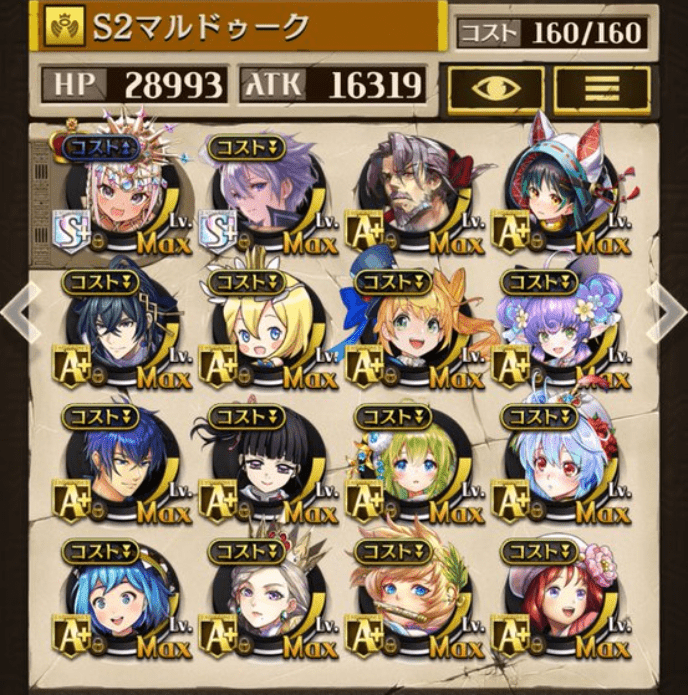
Task: Go to previous deck with left arrow
Action: tap(20, 314)
